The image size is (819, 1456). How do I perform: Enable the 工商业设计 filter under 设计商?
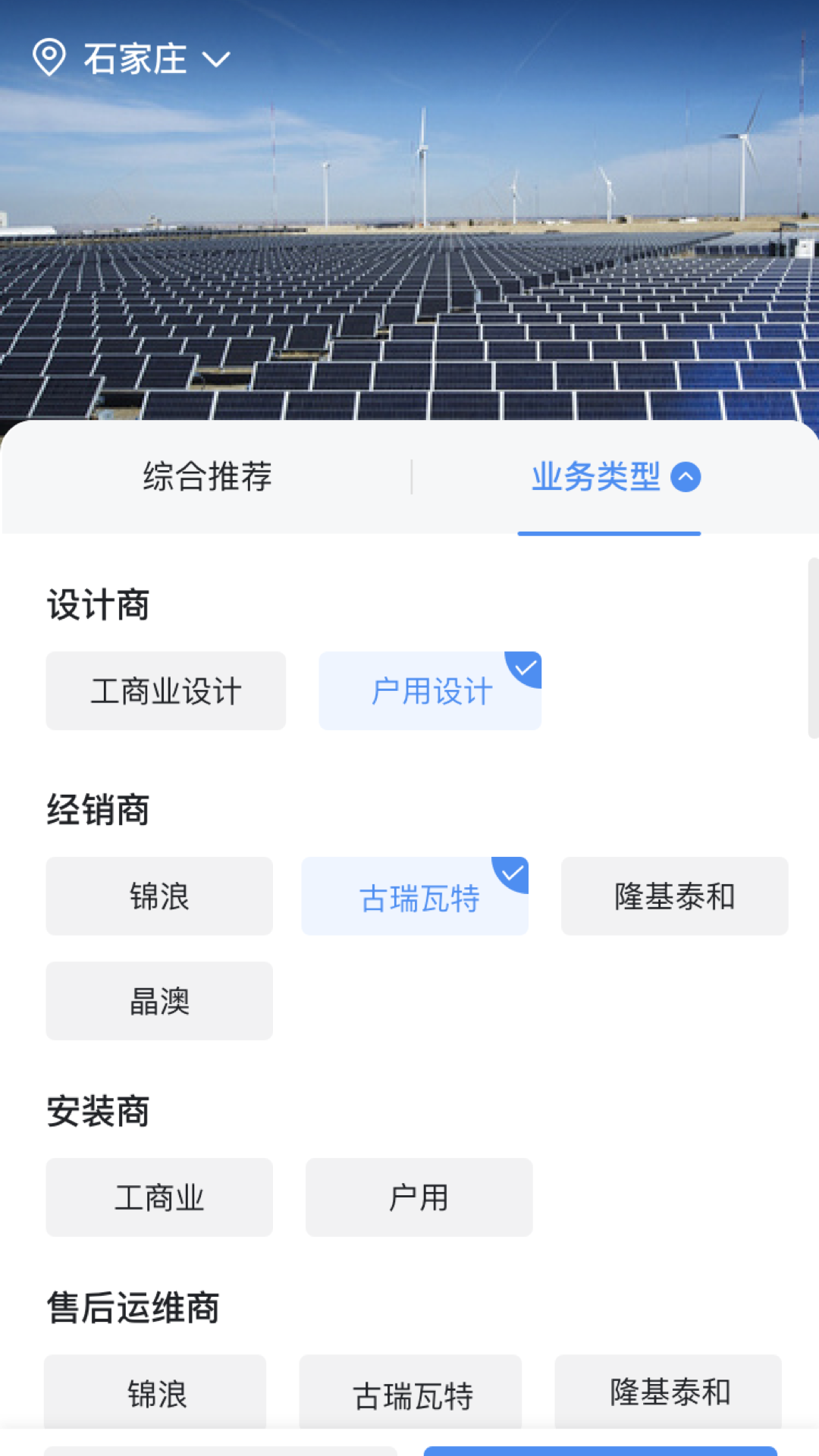tap(166, 690)
